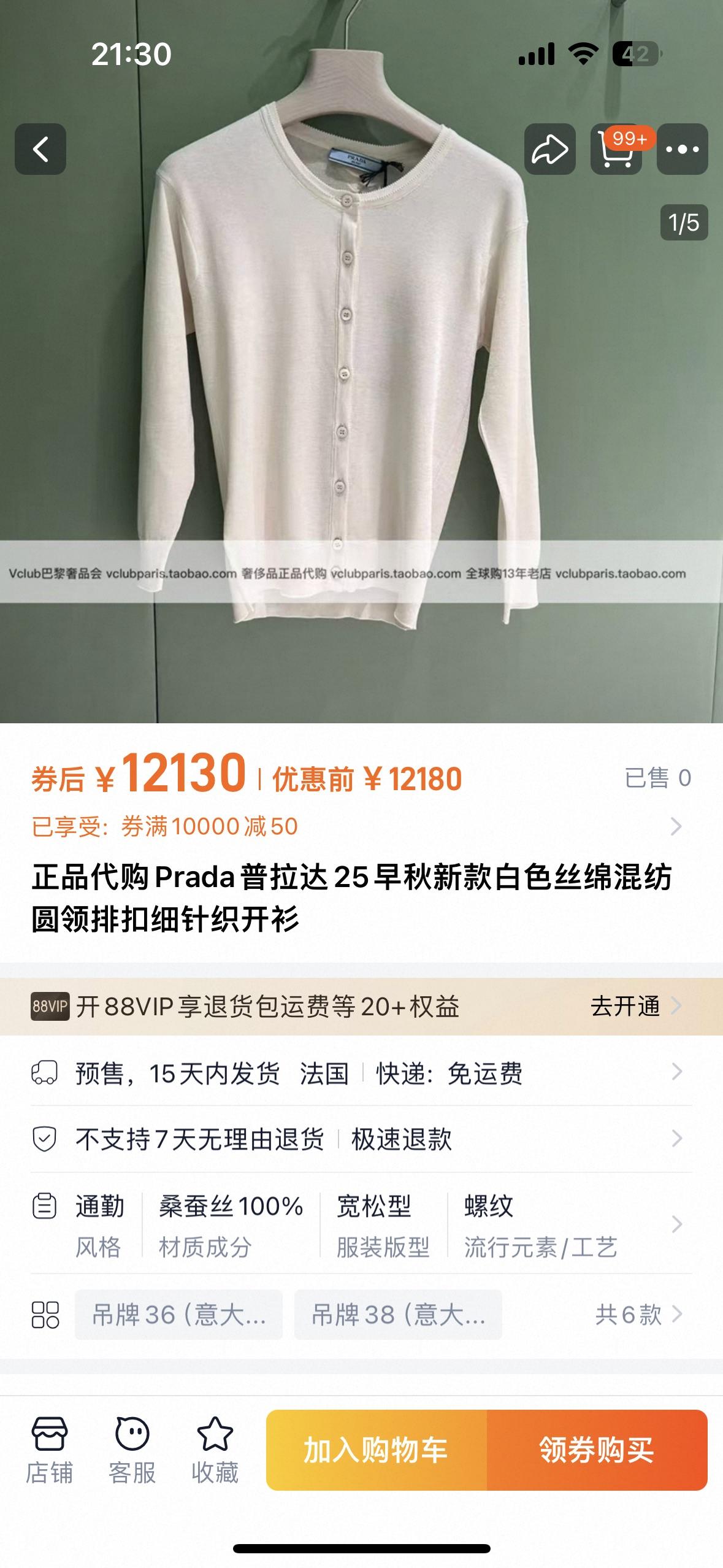Open the three-dot overflow menu
Screen dimensions: 723x1568
pyautogui.click(x=682, y=149)
